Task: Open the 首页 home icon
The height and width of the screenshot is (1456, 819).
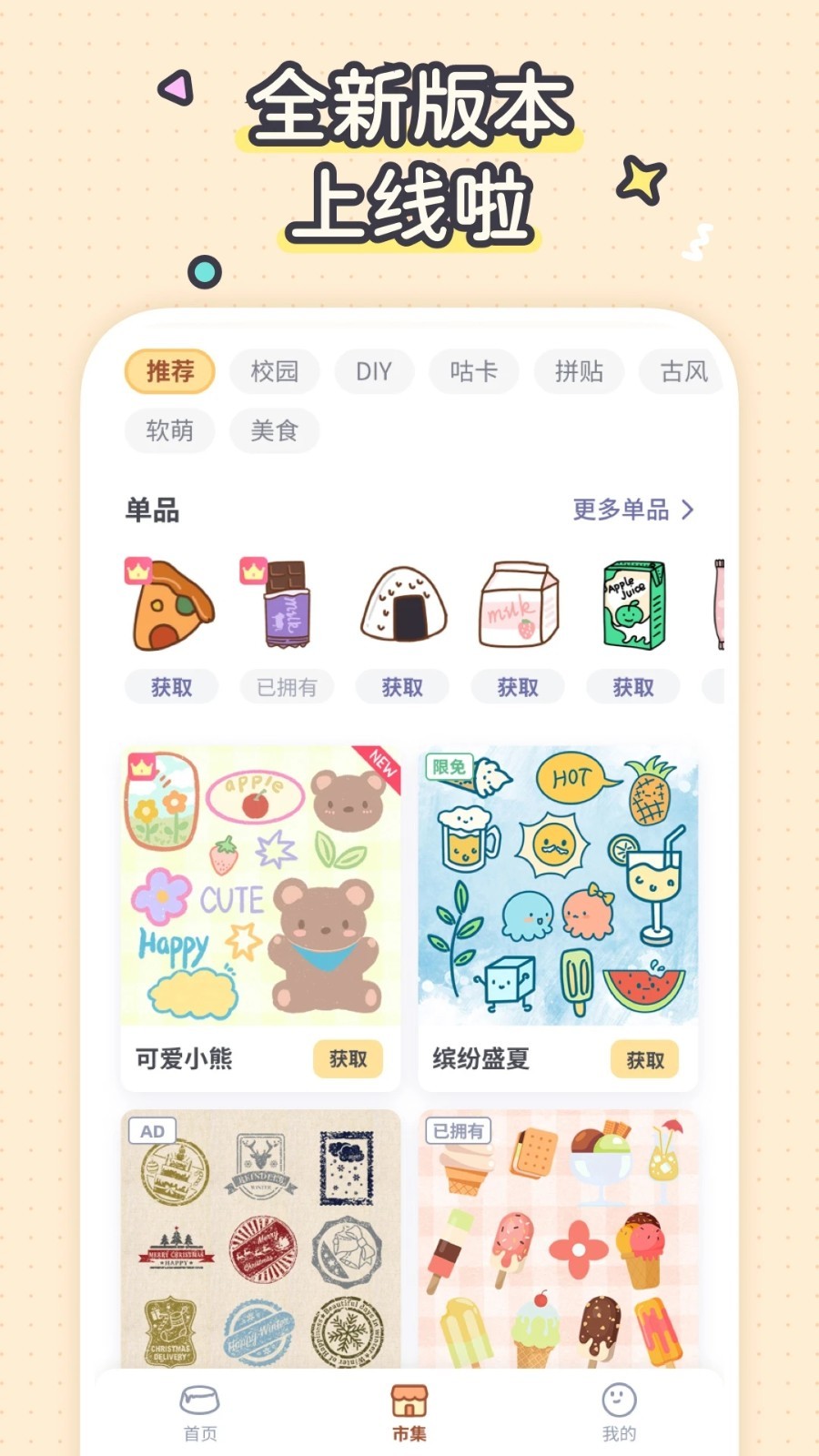Action: click(200, 1410)
